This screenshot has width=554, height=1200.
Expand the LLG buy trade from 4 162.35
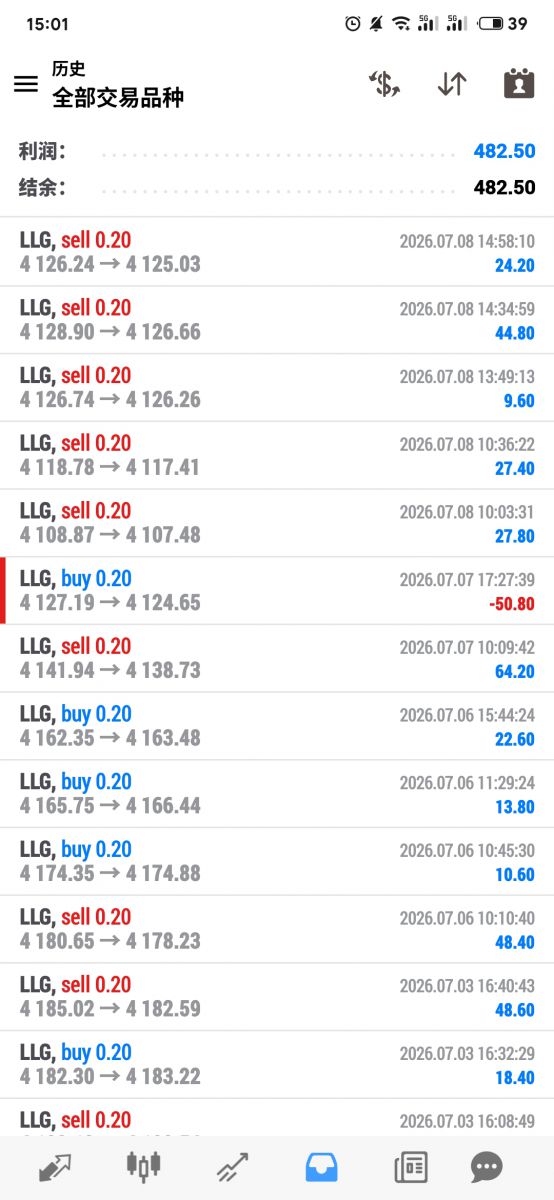[x=277, y=726]
